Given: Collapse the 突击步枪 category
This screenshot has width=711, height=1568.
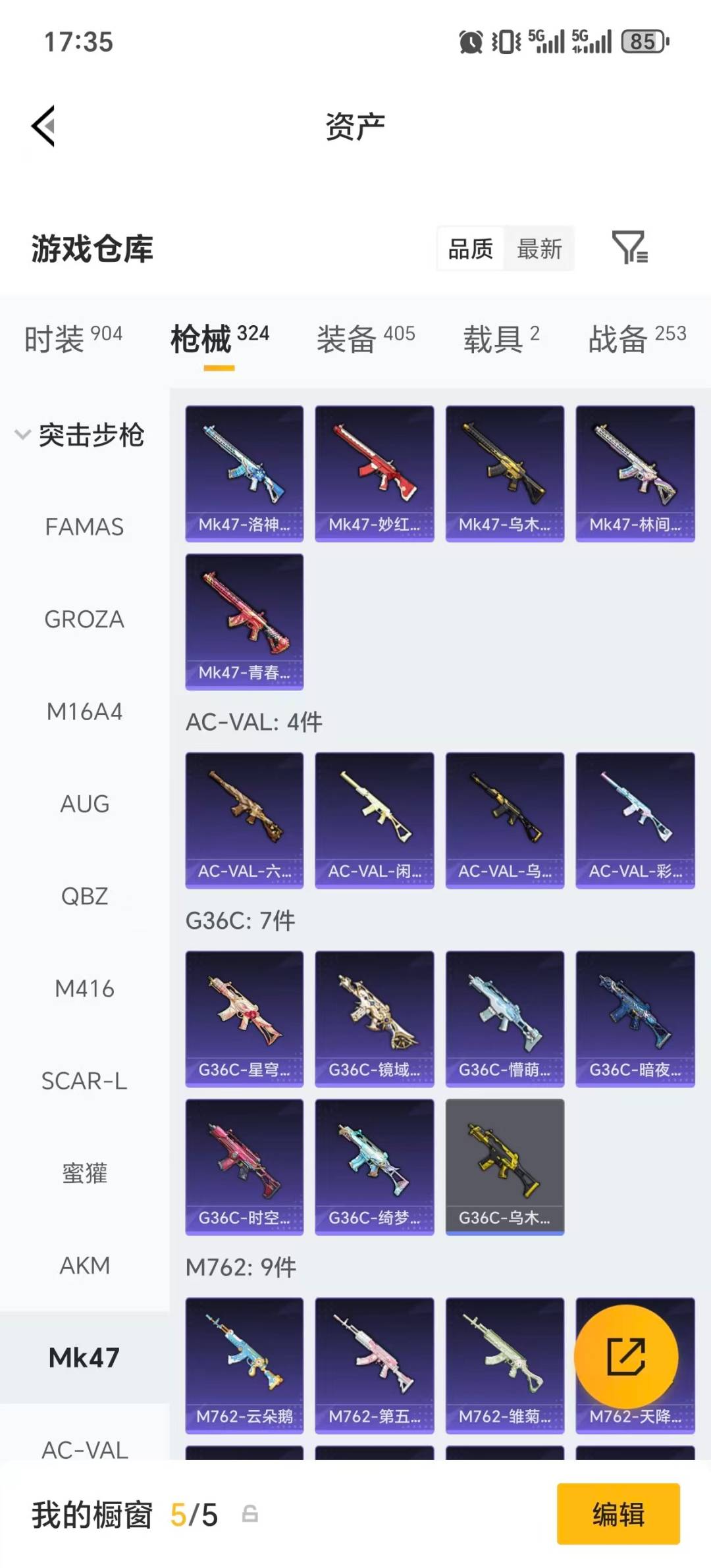Looking at the screenshot, I should point(79,434).
